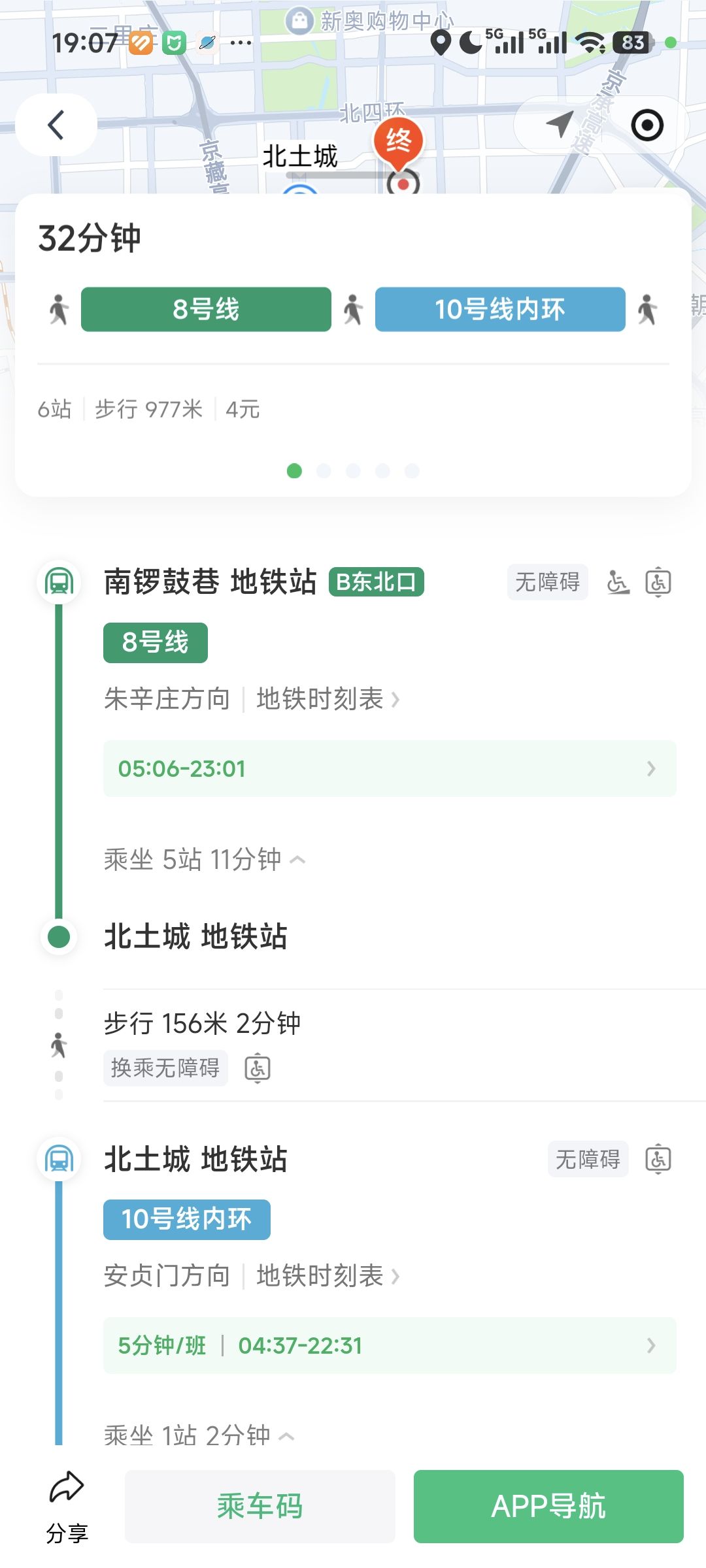Tap 无障碍 tag beside 北土城 10号线 station

click(x=588, y=1159)
